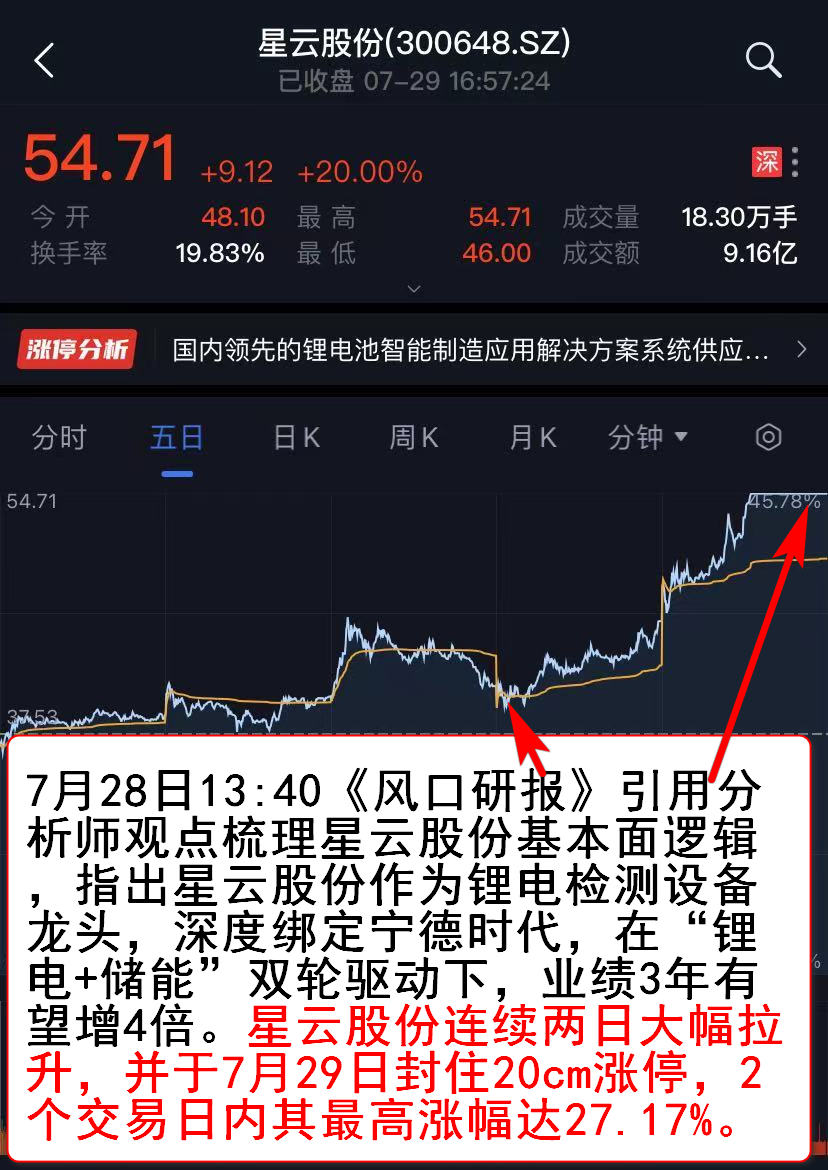
Task: Switch to the 日K chart tab
Action: pyautogui.click(x=296, y=438)
